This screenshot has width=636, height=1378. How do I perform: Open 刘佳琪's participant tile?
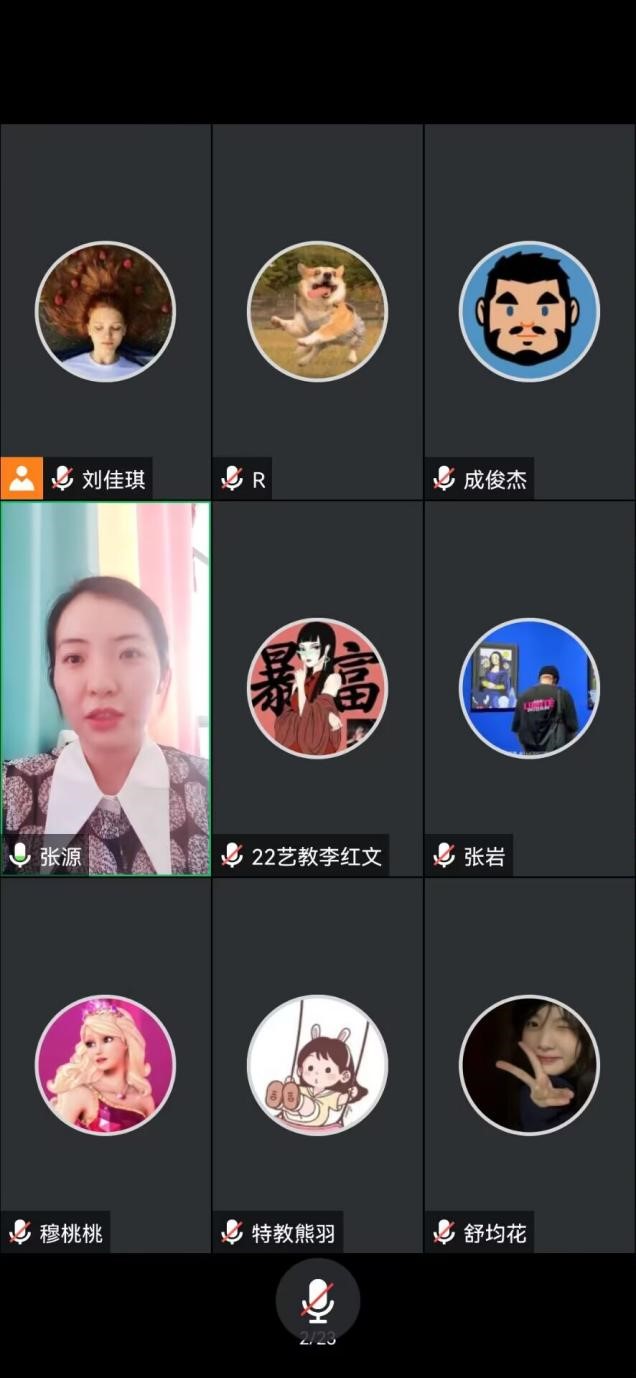105,311
